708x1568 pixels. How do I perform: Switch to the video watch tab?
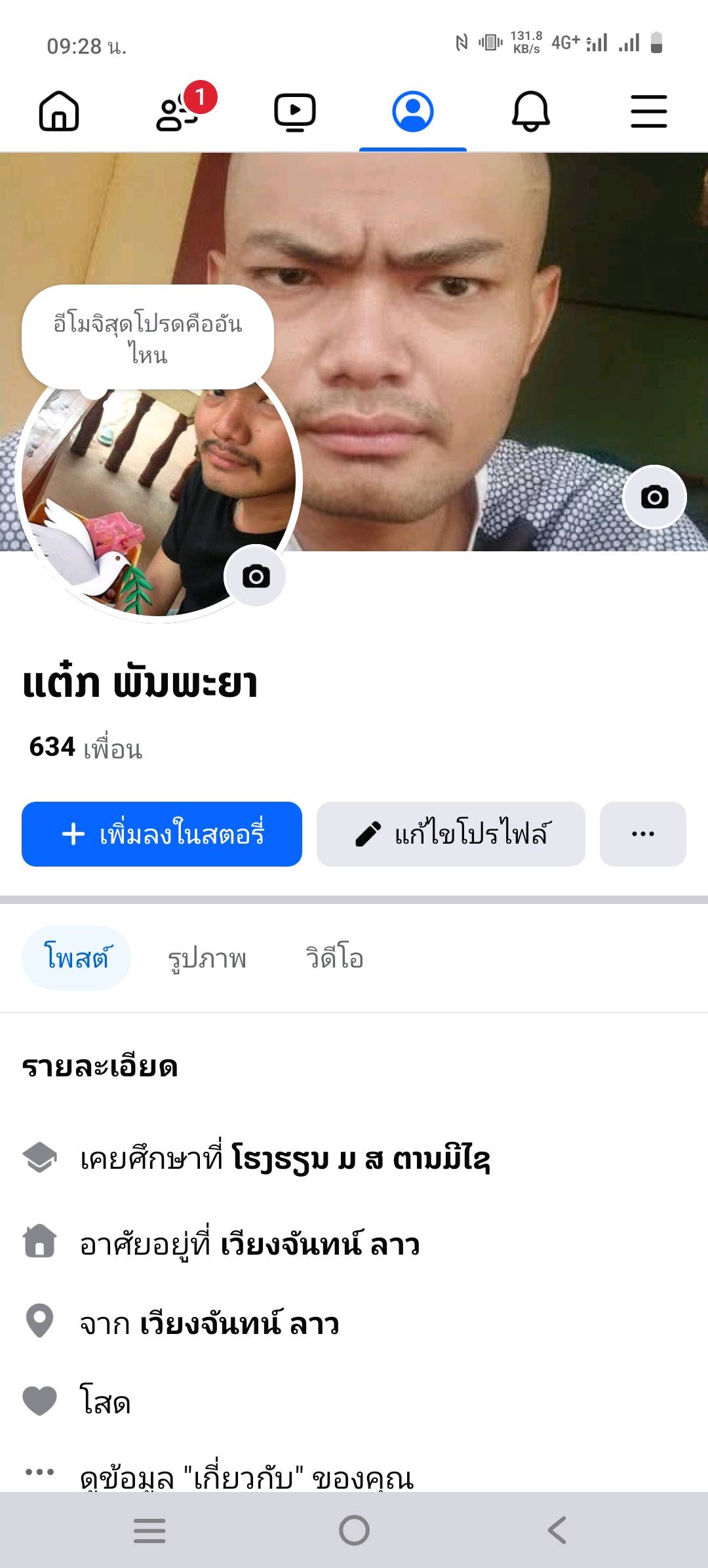295,112
